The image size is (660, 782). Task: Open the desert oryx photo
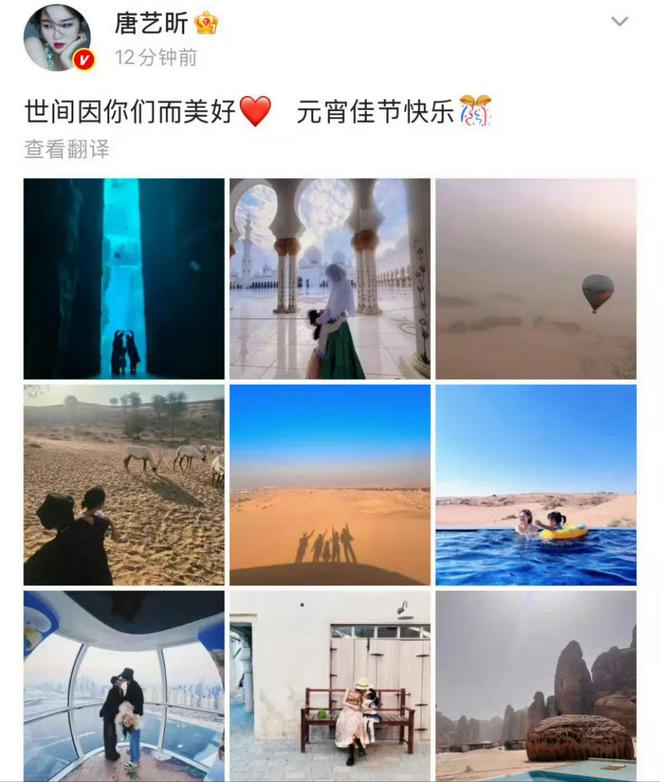tap(124, 485)
